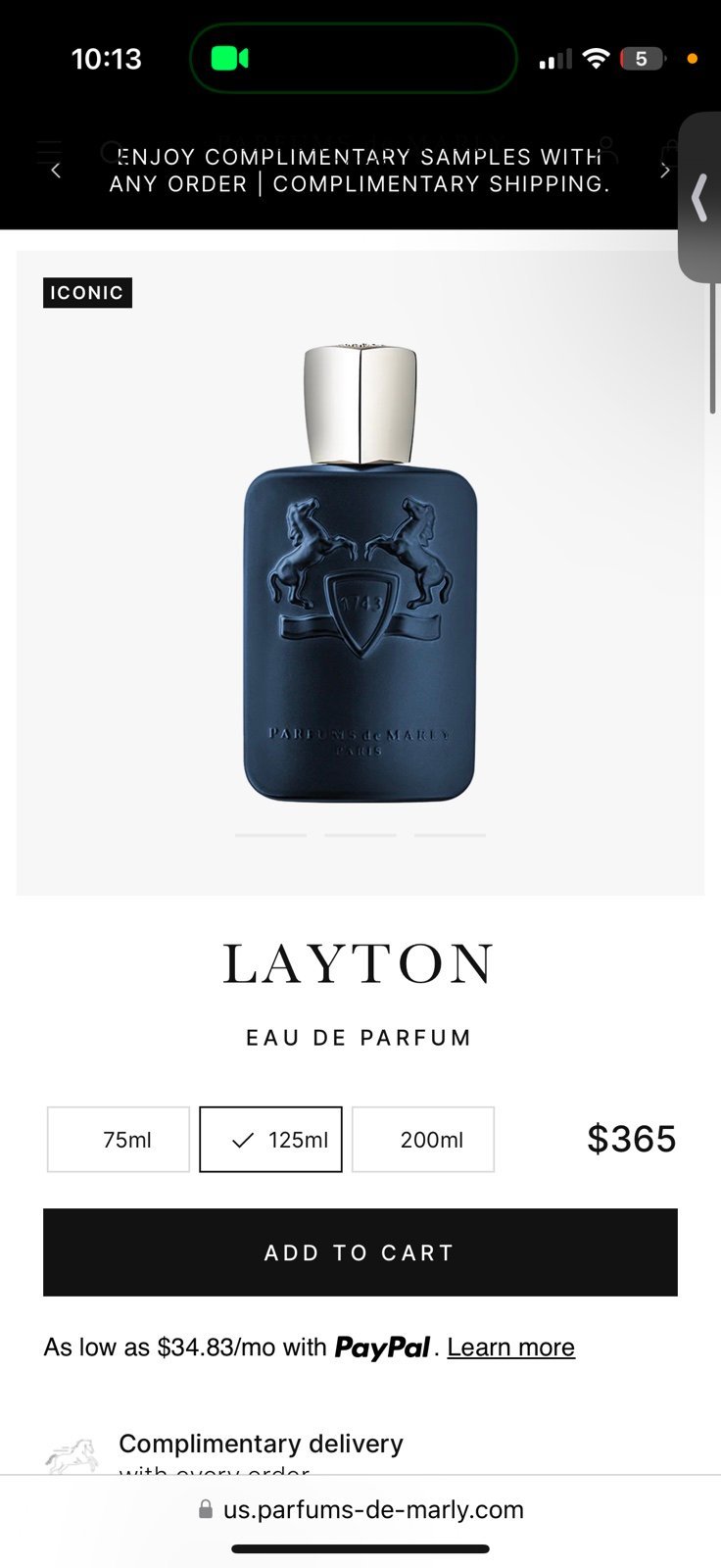Viewport: 721px width, 1568px height.
Task: Tap the green video call indicator pill
Action: coord(353,59)
